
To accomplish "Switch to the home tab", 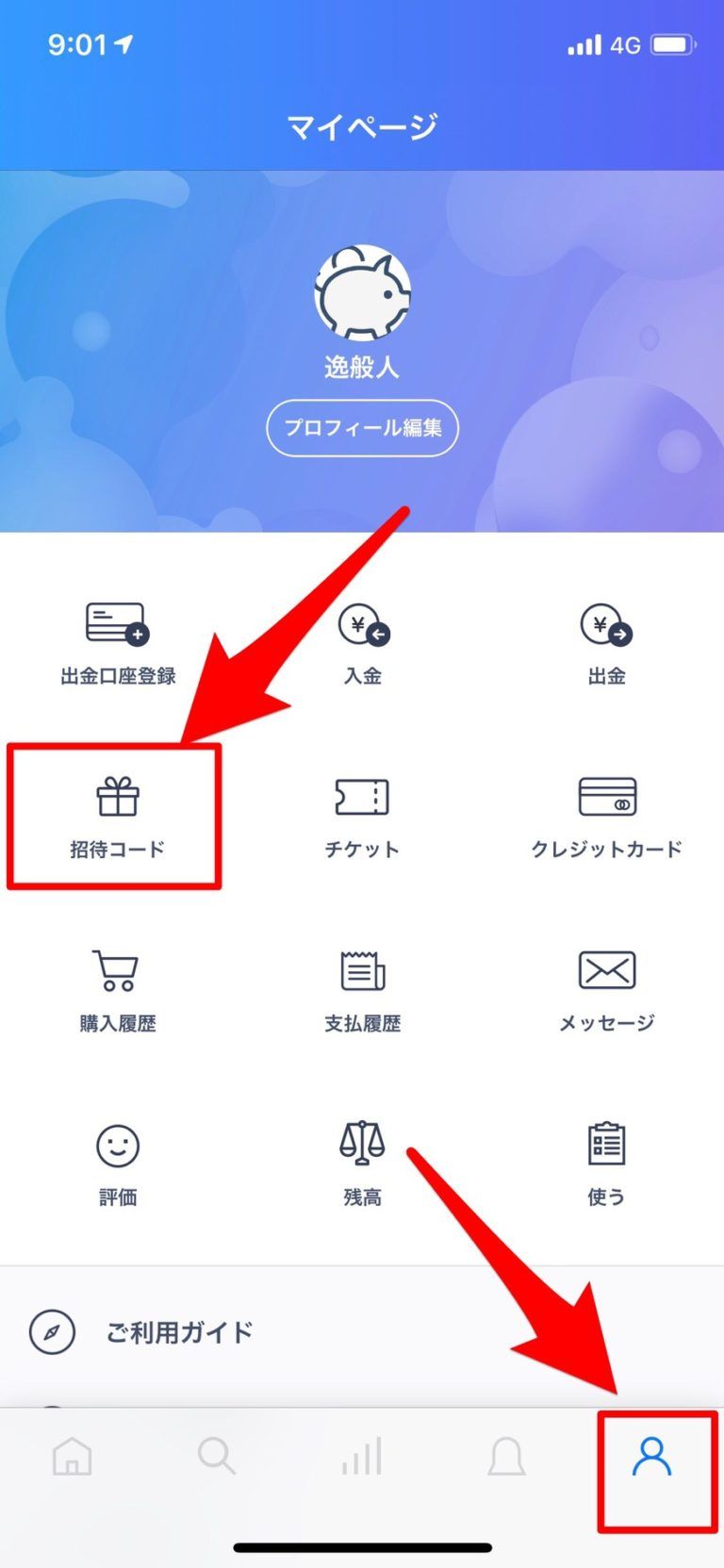I will 73,1457.
